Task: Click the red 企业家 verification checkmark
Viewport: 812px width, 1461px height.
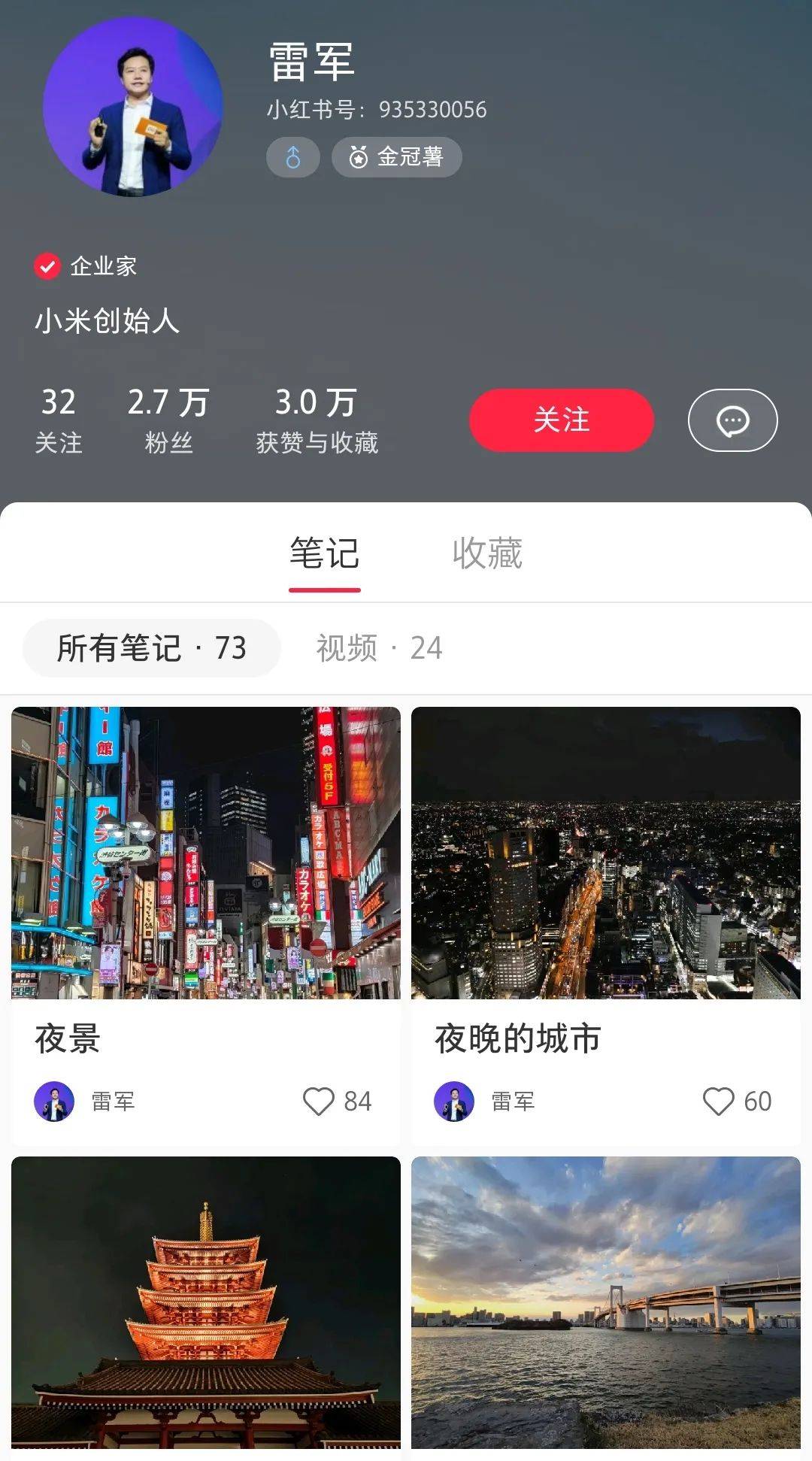Action: [x=47, y=265]
